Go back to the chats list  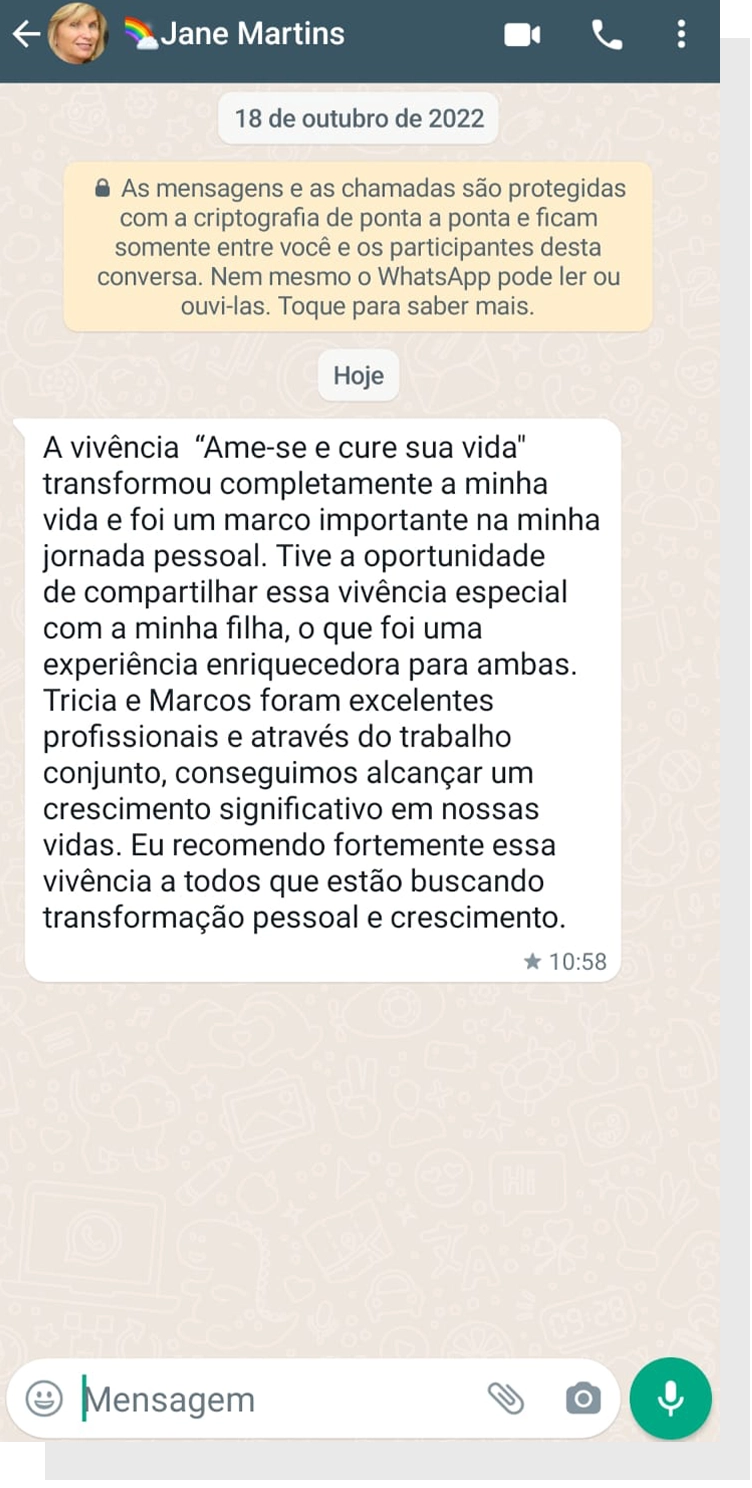[x=26, y=34]
